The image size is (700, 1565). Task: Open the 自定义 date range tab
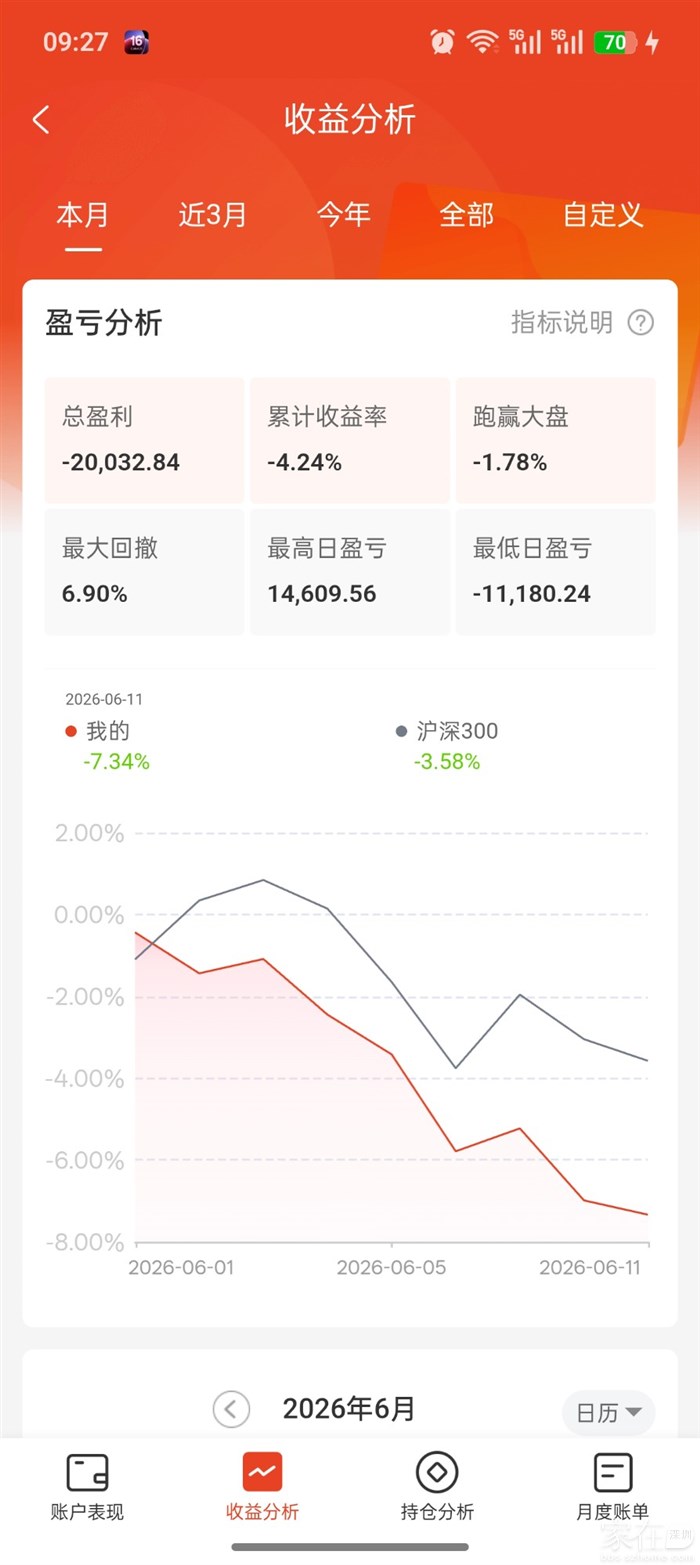pyautogui.click(x=603, y=214)
